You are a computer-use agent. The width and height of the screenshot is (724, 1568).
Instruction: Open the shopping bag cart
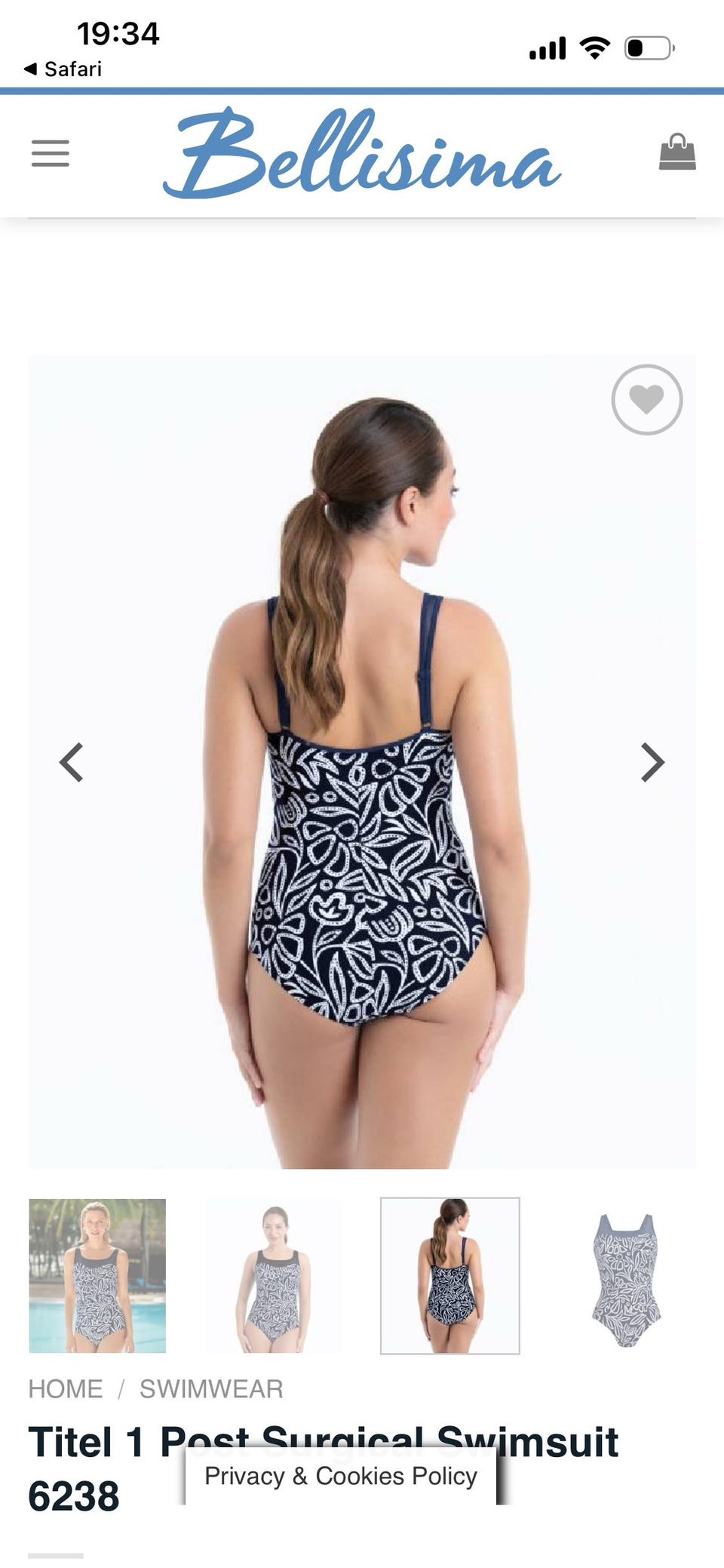coord(677,152)
